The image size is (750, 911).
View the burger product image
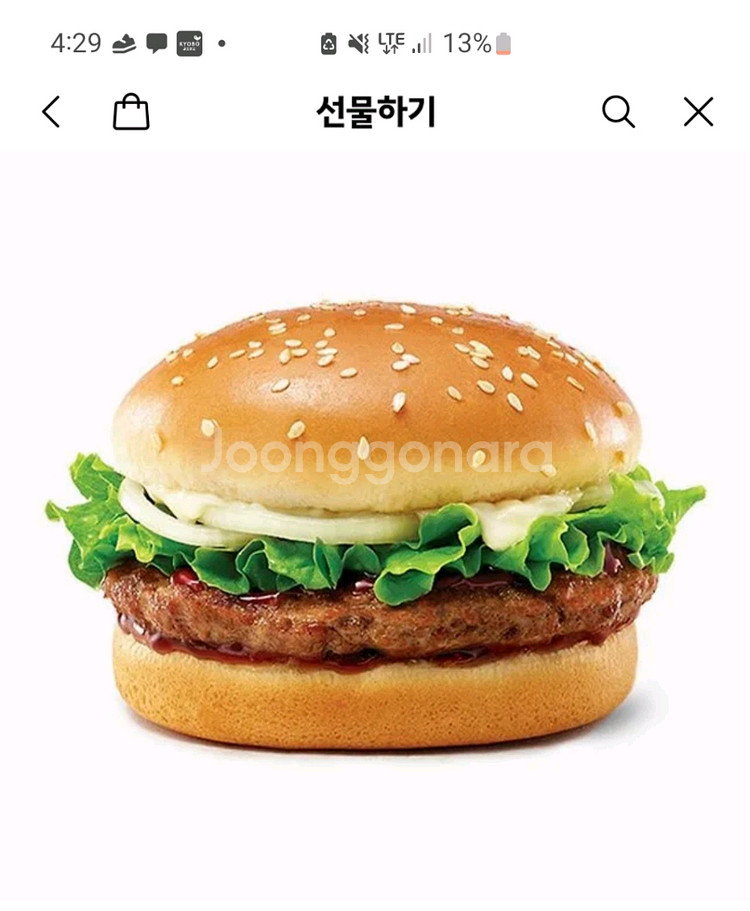375,525
